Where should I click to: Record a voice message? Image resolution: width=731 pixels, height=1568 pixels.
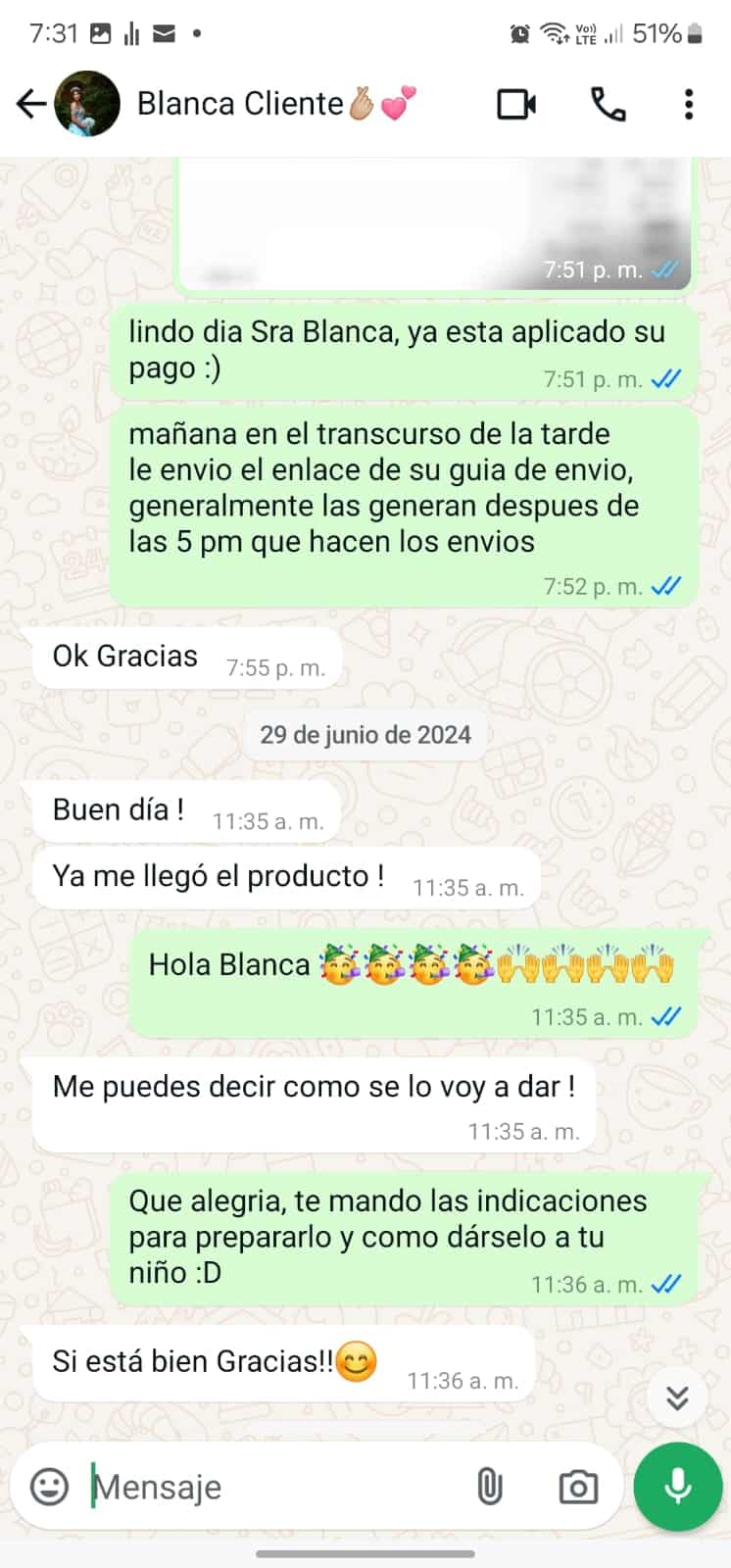(677, 1487)
